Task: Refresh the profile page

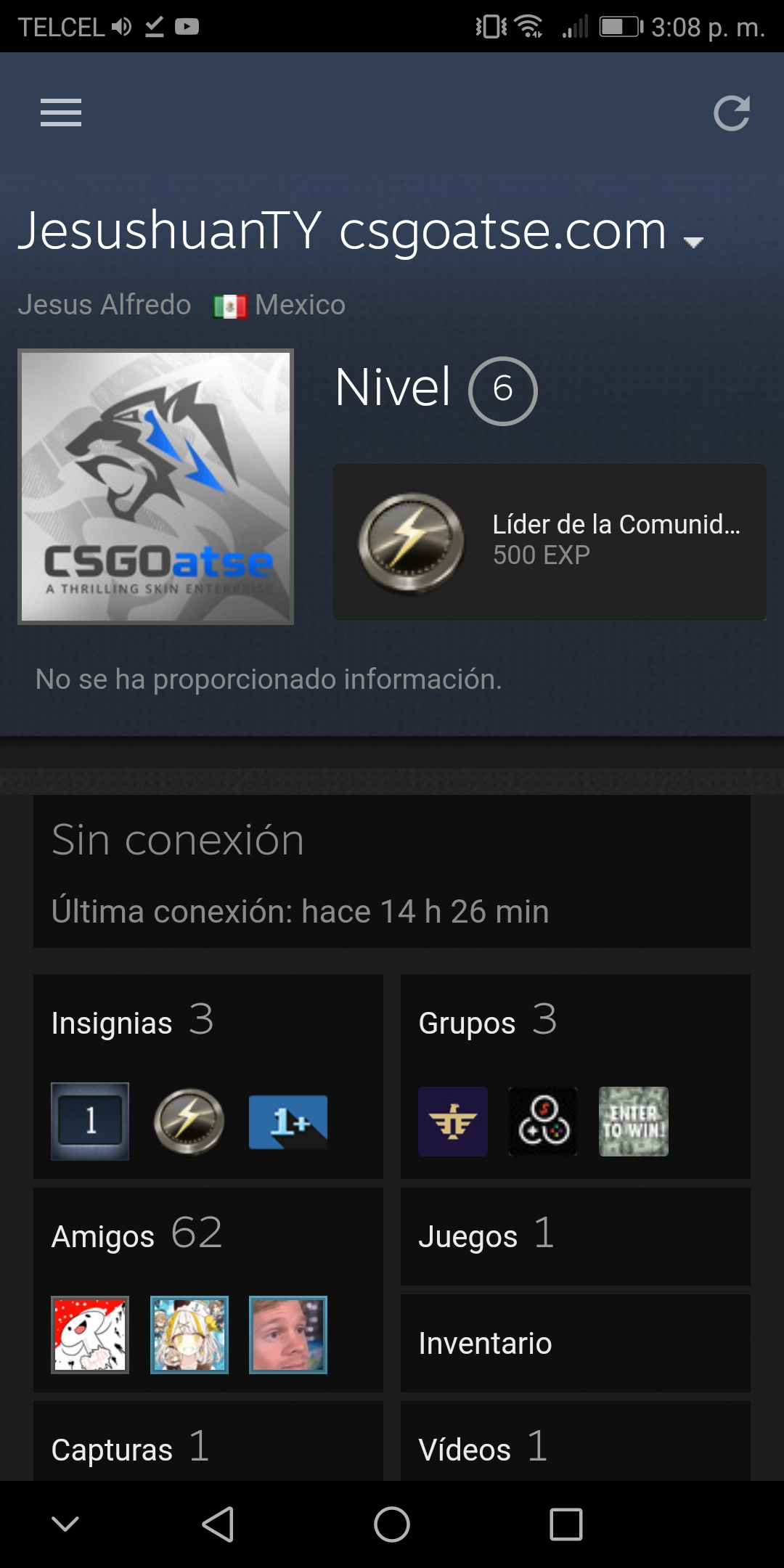Action: pos(731,113)
